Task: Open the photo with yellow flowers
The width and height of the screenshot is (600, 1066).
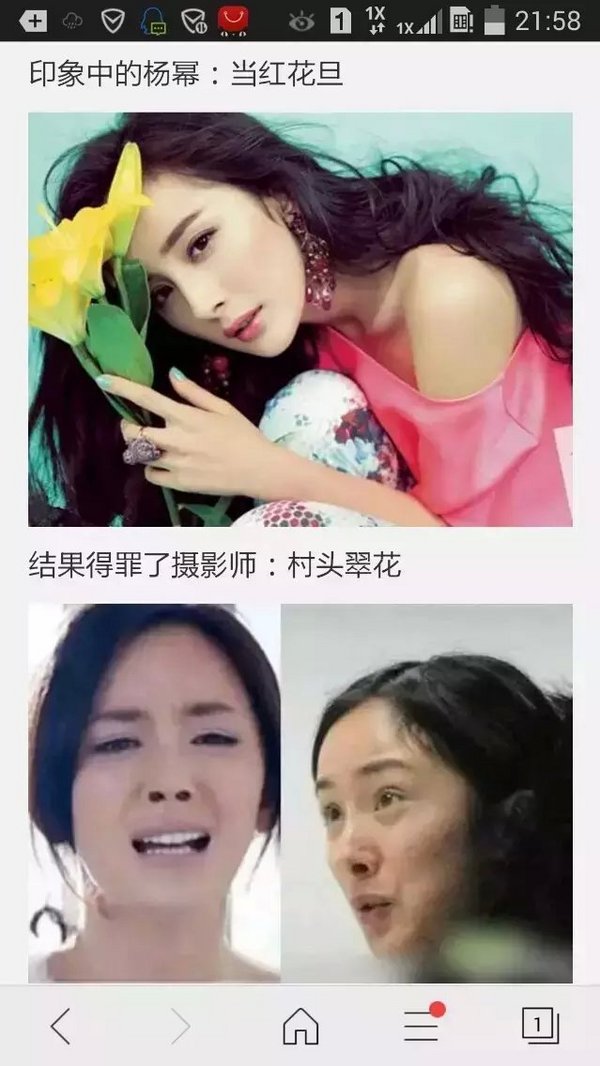Action: (x=300, y=319)
